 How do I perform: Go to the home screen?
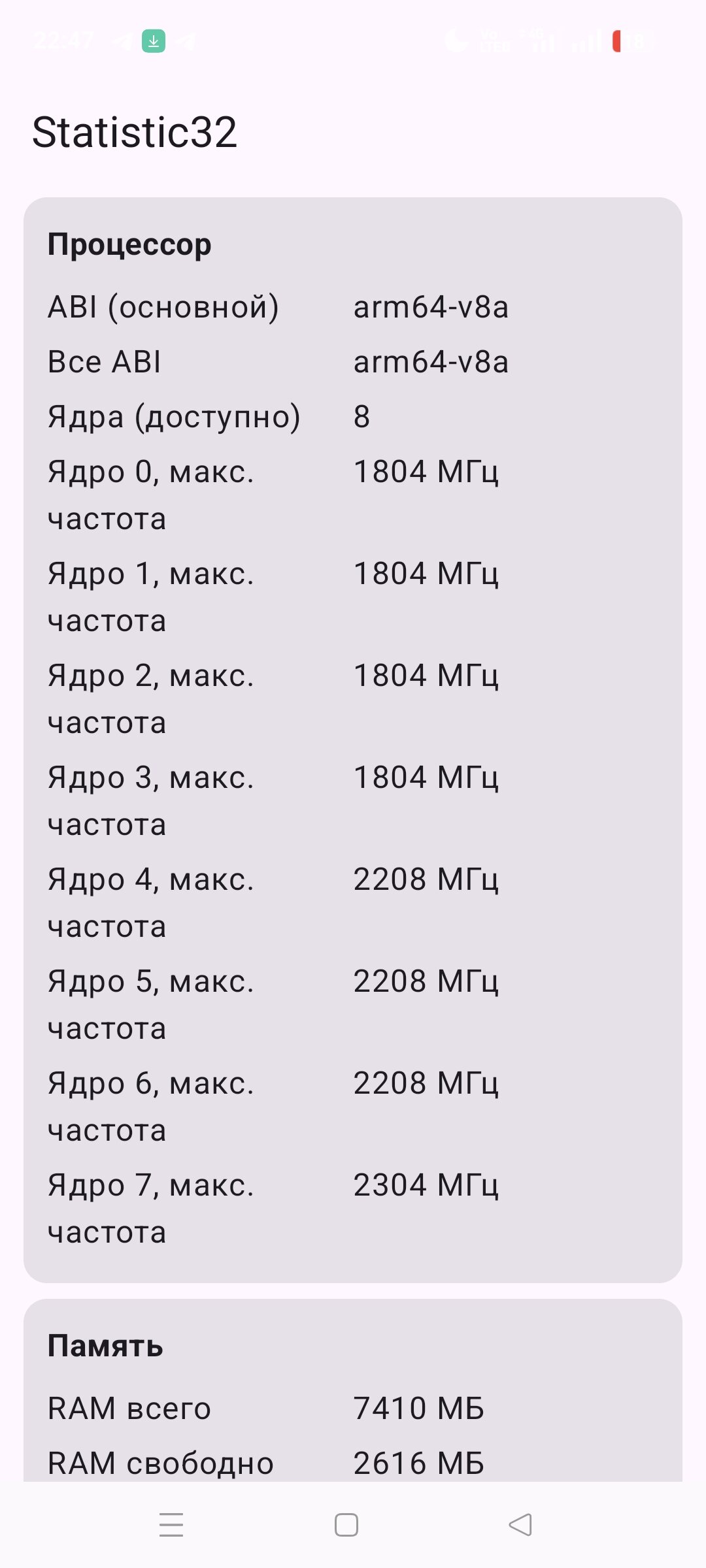pyautogui.click(x=346, y=1525)
